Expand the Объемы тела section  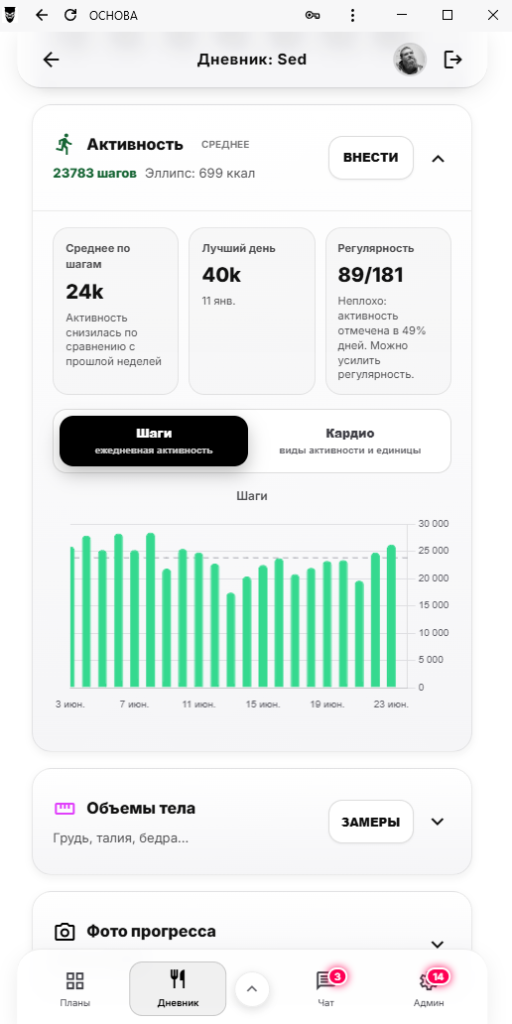(x=438, y=822)
